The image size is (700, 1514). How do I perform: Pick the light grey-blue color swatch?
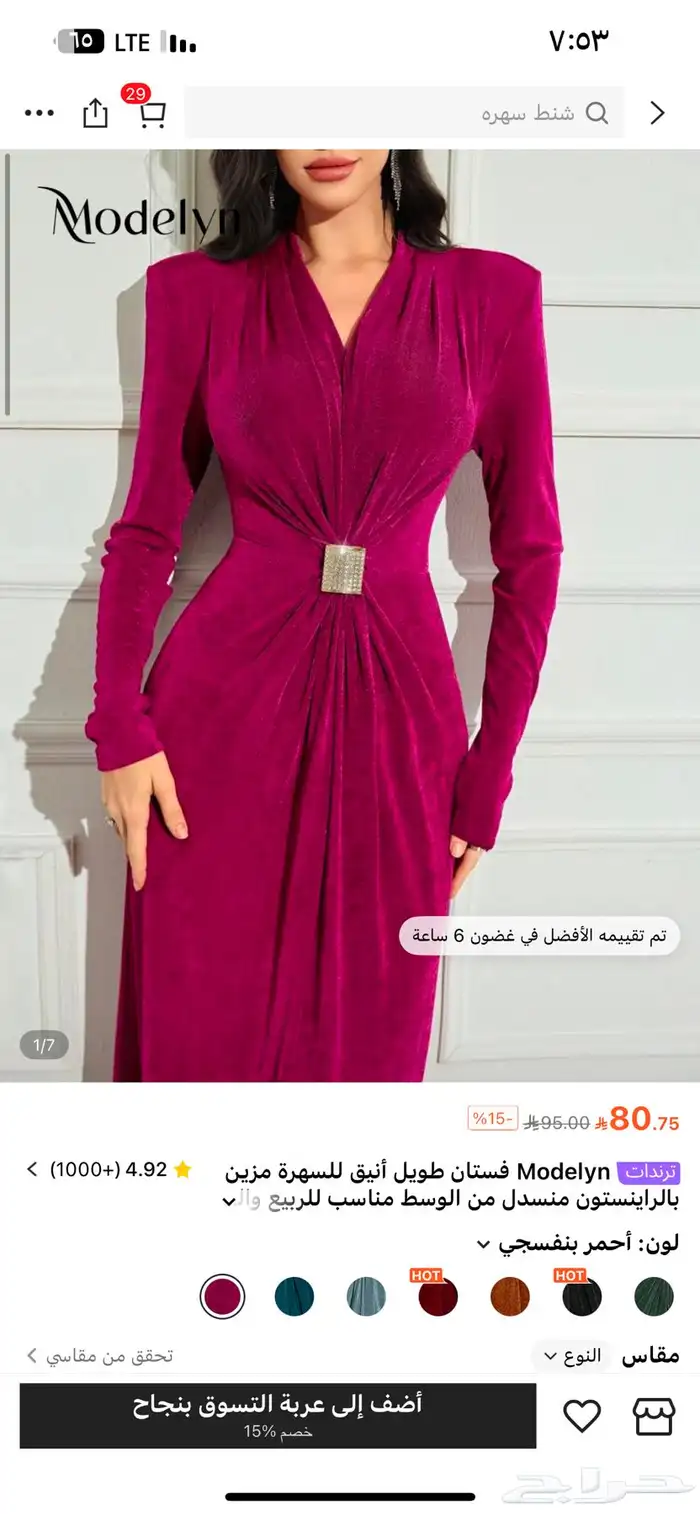pos(366,1297)
